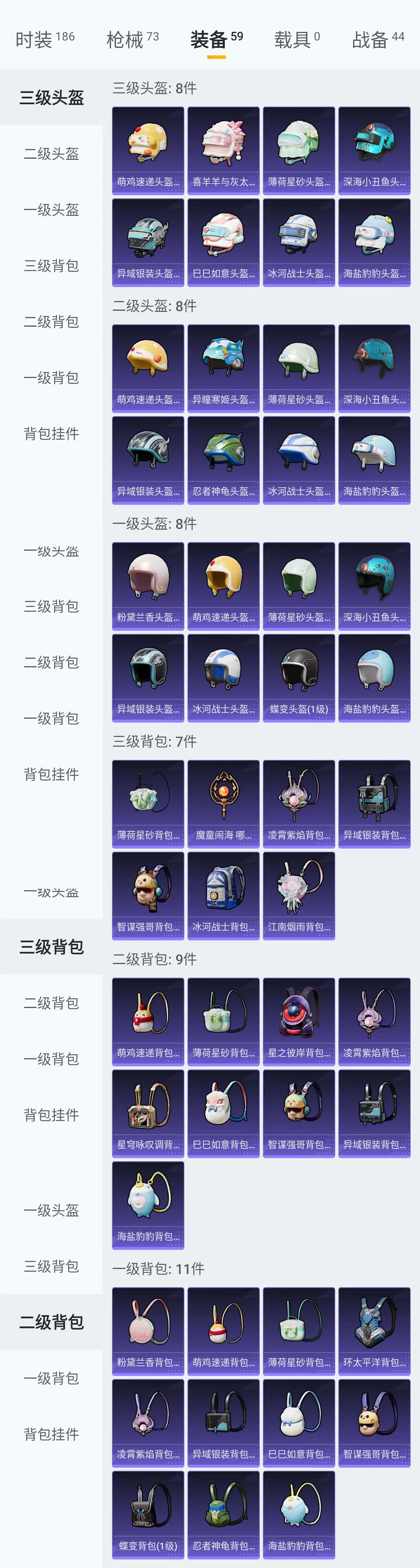Select the 江南烟雨背包 item
This screenshot has width=420, height=1568.
[x=299, y=896]
